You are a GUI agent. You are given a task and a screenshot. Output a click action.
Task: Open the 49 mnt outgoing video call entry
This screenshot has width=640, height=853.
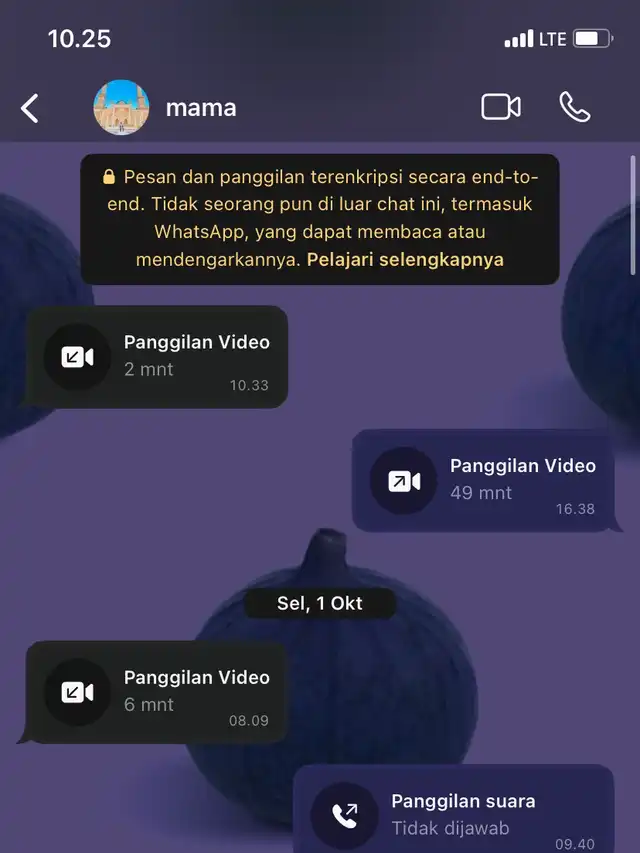483,481
